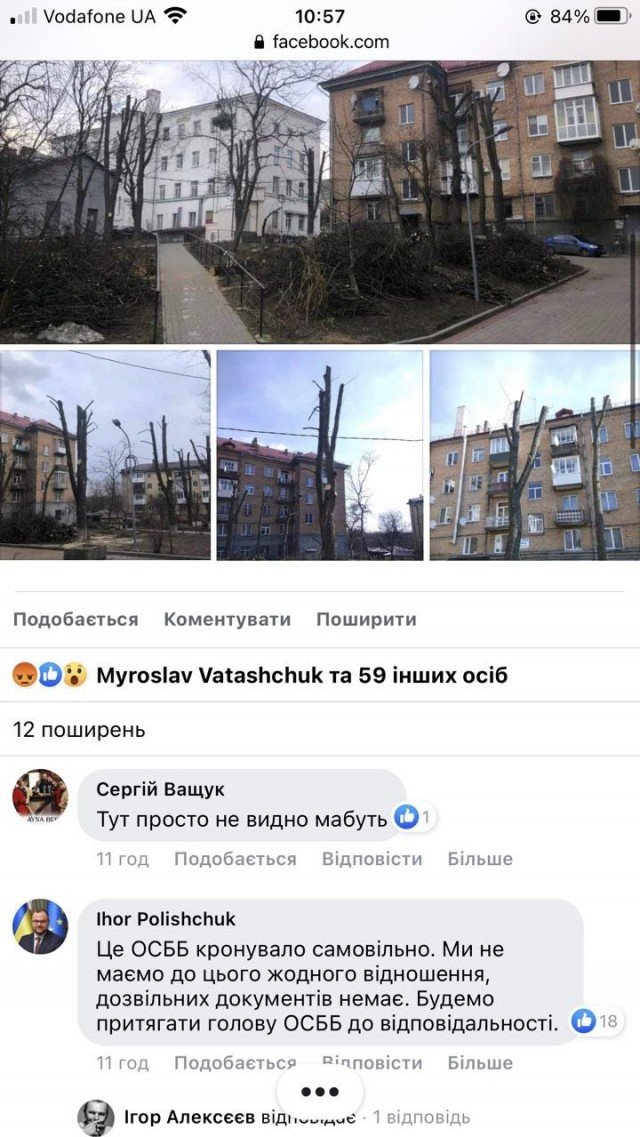The width and height of the screenshot is (640, 1137).
Task: Open the middle photo of the tall trunk
Action: tap(320, 454)
